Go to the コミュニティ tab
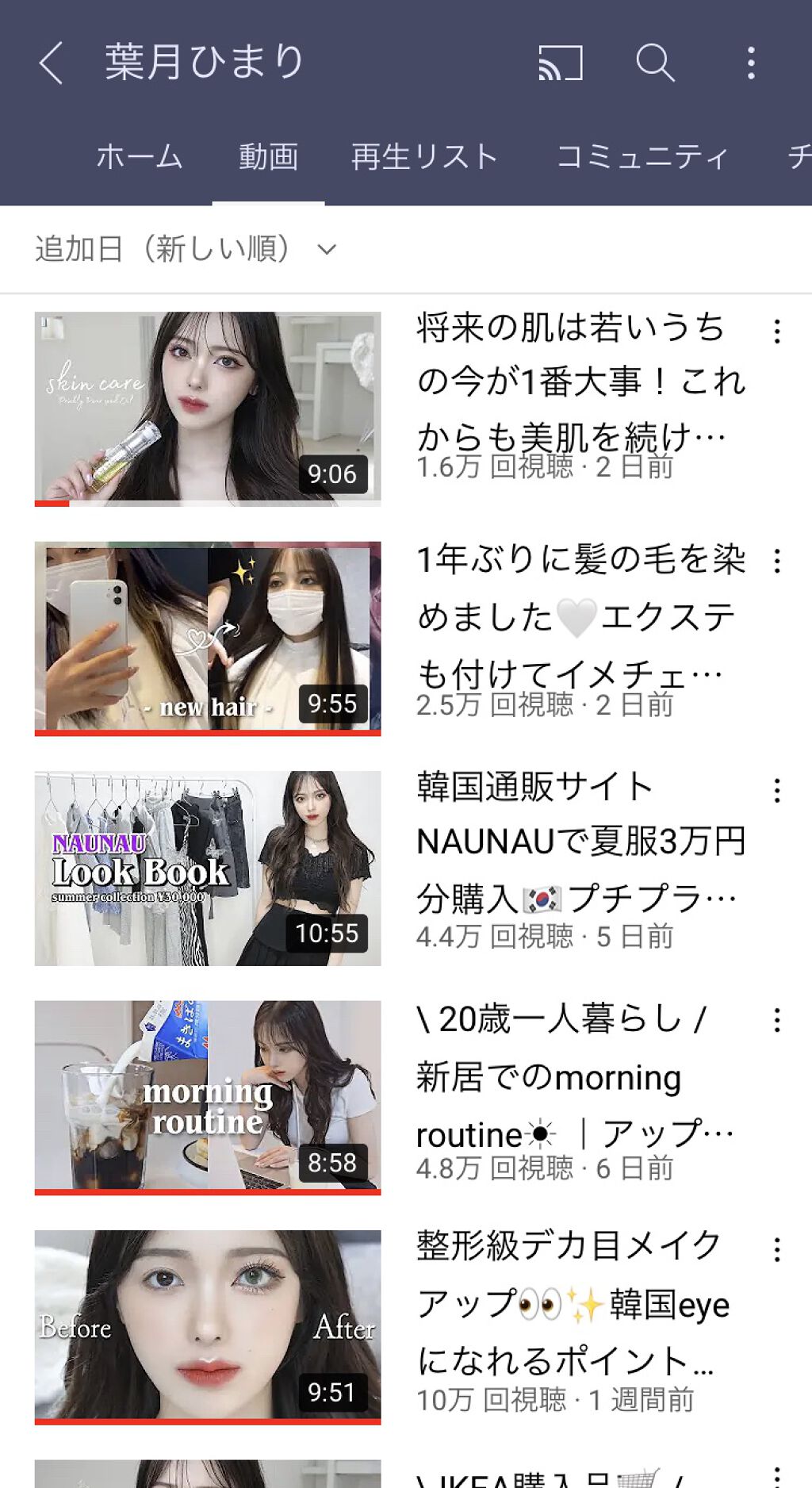Screen dimensions: 812x1488 644,156
